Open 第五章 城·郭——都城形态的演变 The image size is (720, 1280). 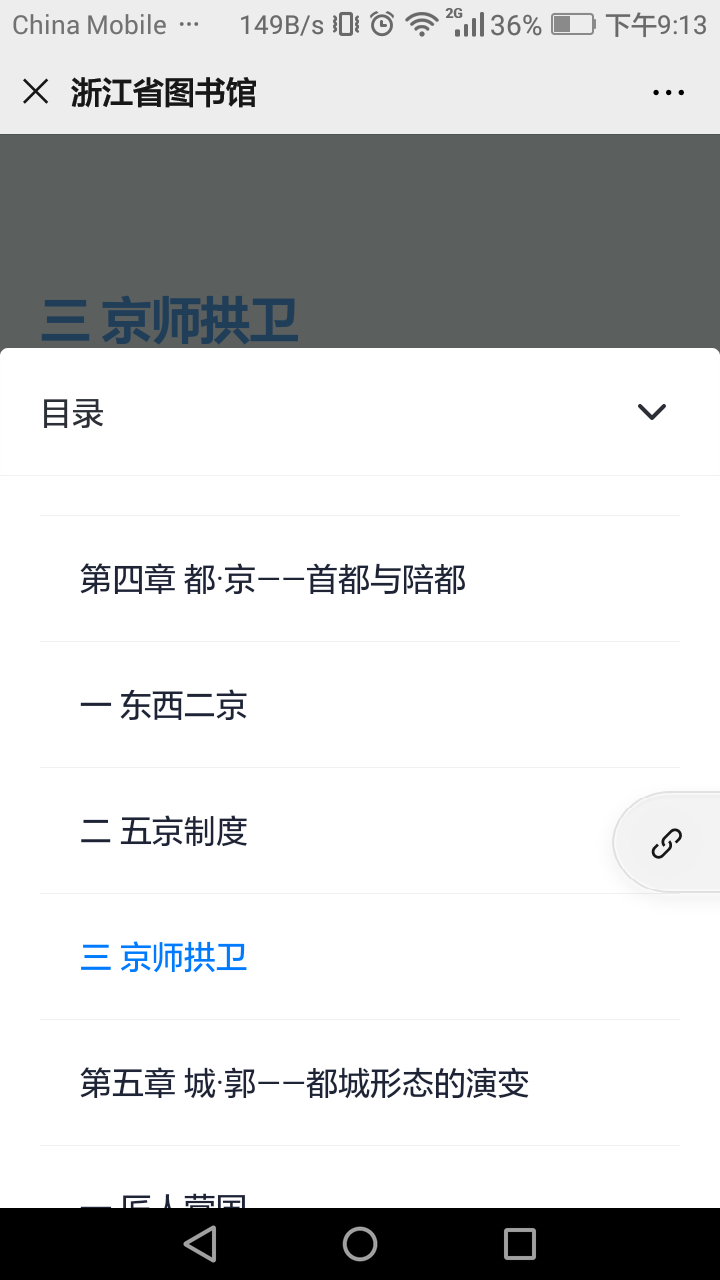pos(304,1084)
